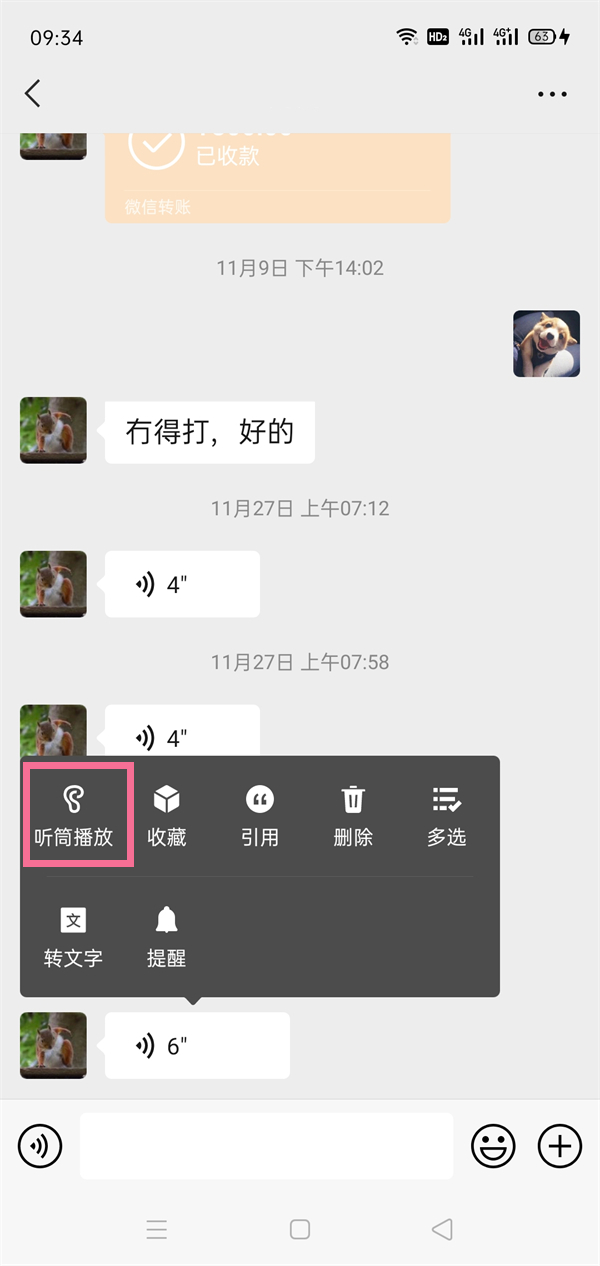Select 多选 multi-select option
The width and height of the screenshot is (600, 1266).
(x=447, y=816)
